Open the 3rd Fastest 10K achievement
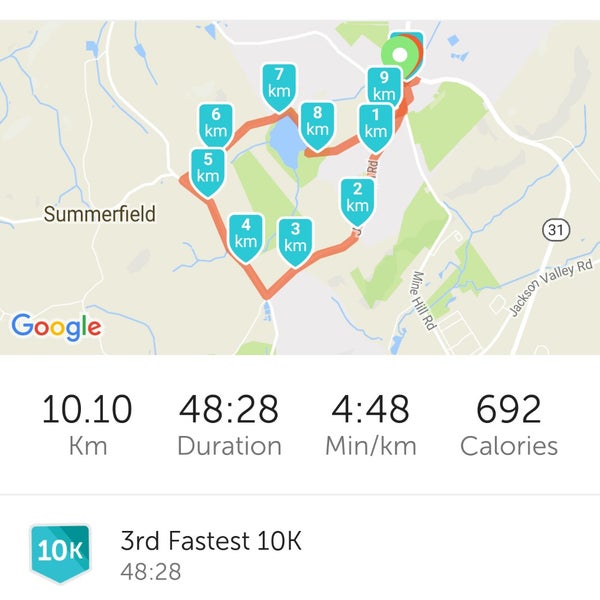The height and width of the screenshot is (600, 600). 210,555
